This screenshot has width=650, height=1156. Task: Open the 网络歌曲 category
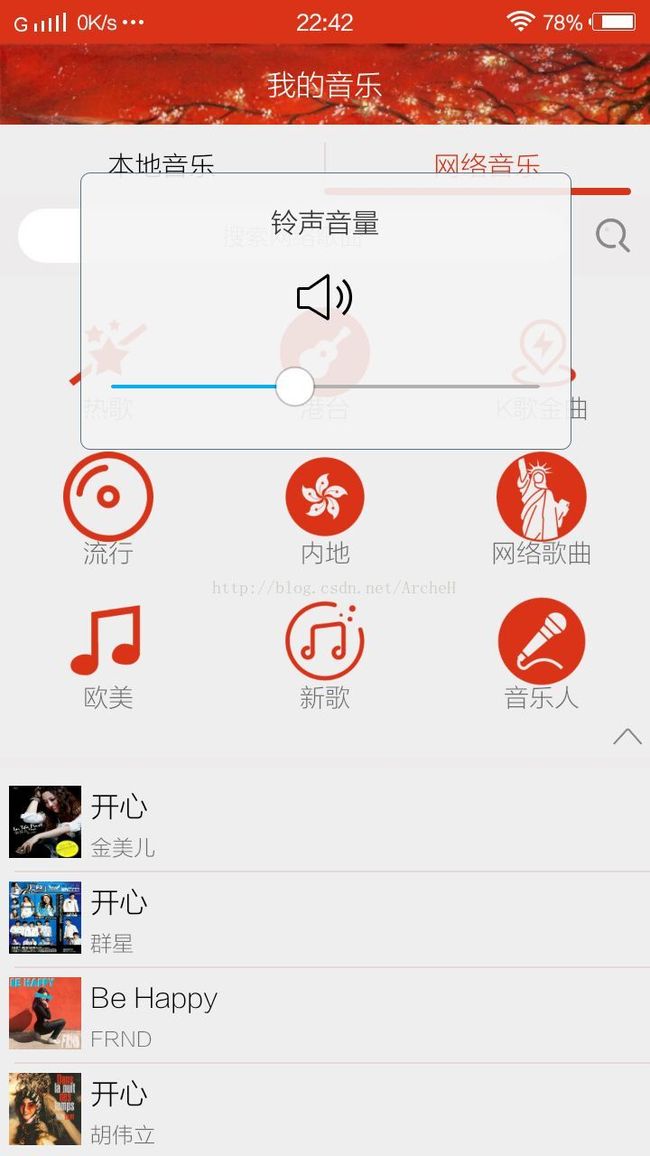542,509
